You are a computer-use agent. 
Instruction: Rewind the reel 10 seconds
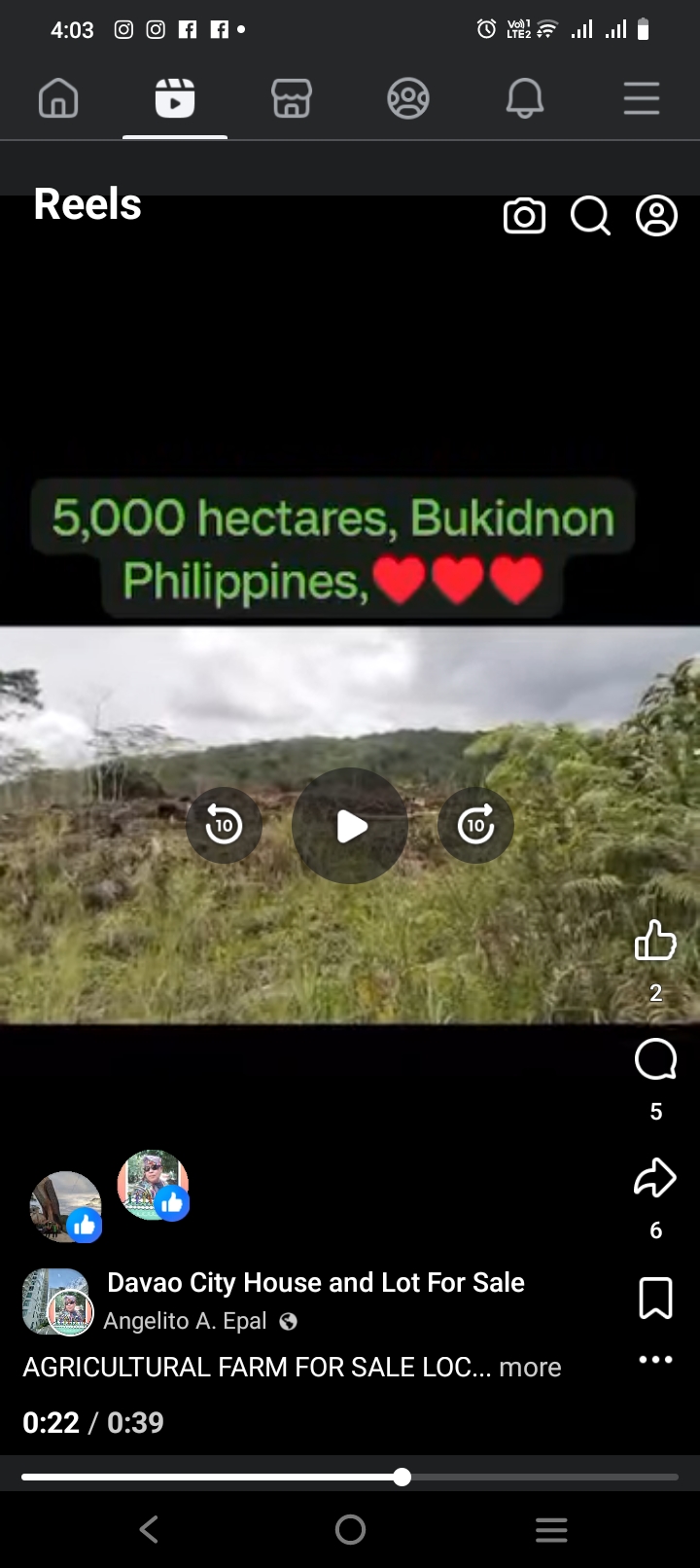(x=224, y=826)
